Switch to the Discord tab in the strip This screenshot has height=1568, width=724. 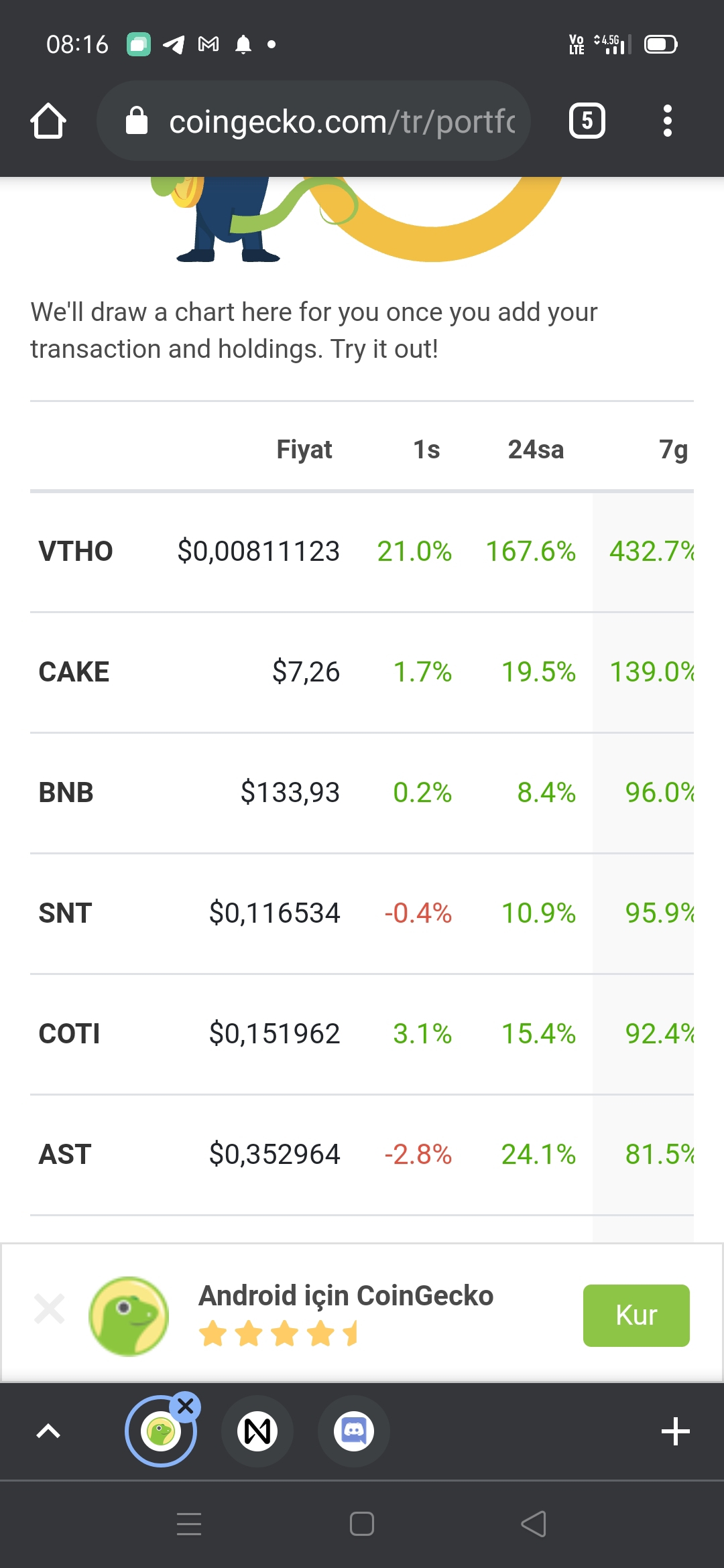point(354,1431)
